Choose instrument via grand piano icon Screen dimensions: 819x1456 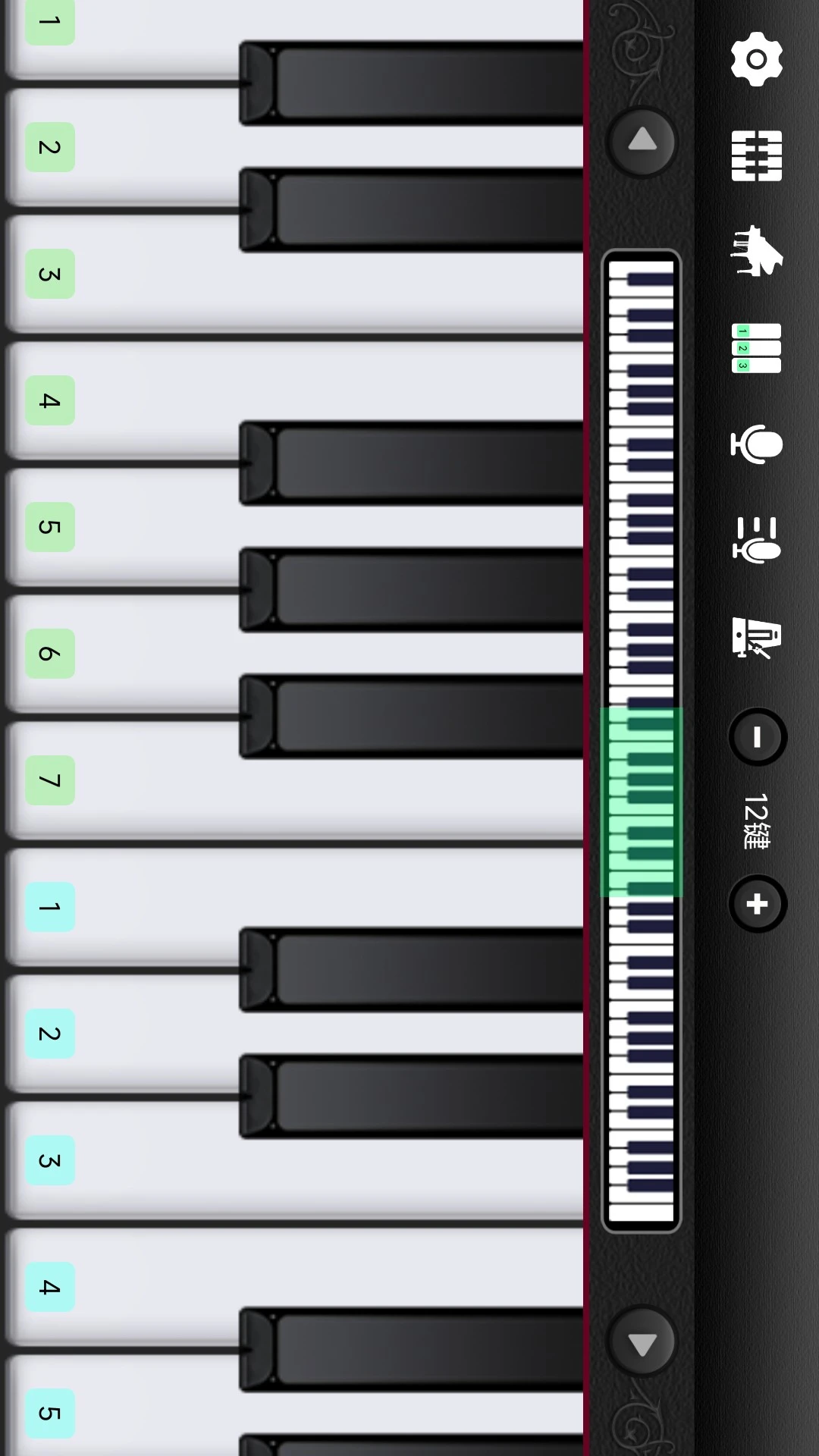pos(756,251)
